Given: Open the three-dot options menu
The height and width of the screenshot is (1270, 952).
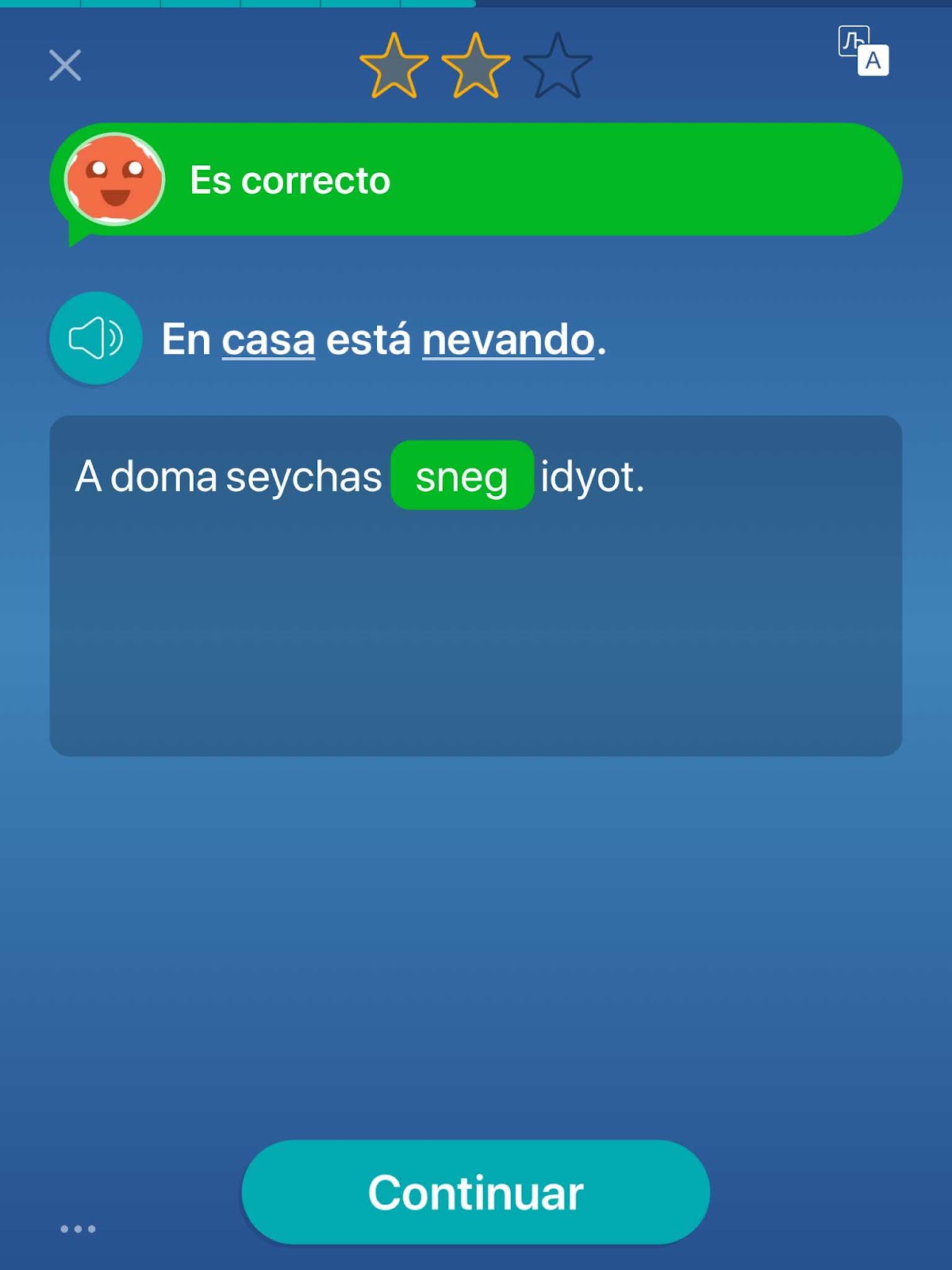Looking at the screenshot, I should [78, 1229].
